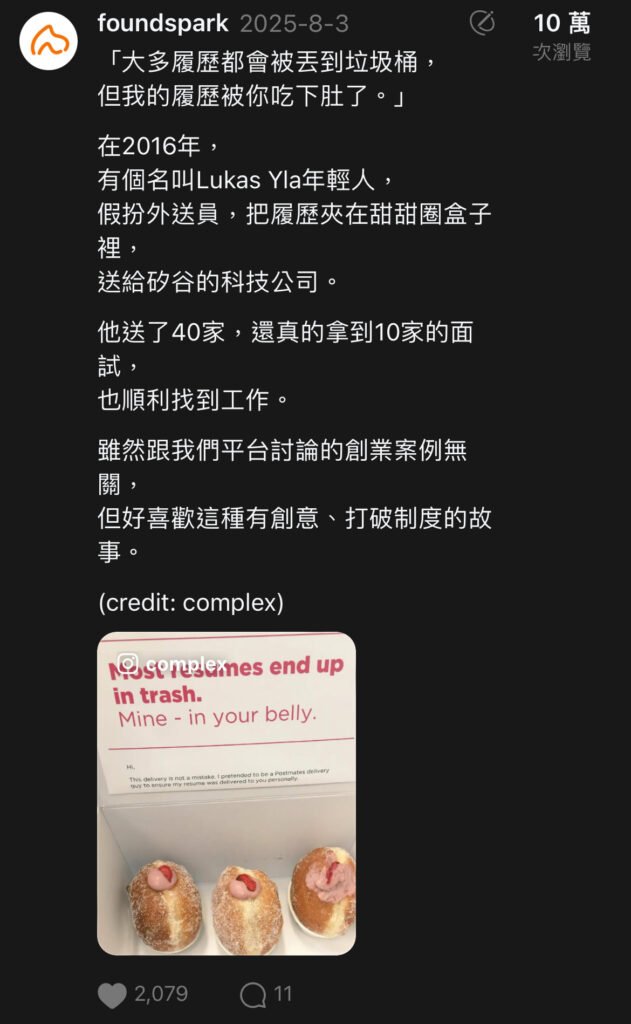Like this post with the heart icon
Image resolution: width=631 pixels, height=1024 pixels.
tap(113, 994)
